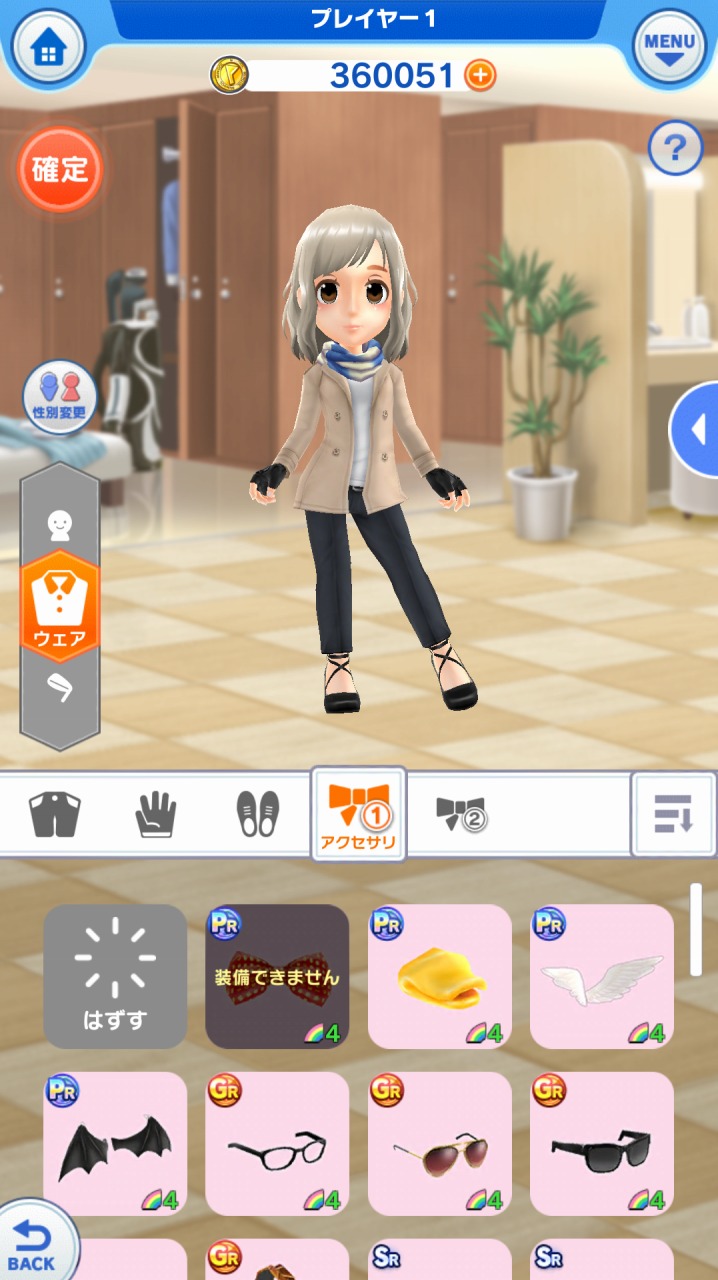Add more coins with plus button

pyautogui.click(x=480, y=74)
